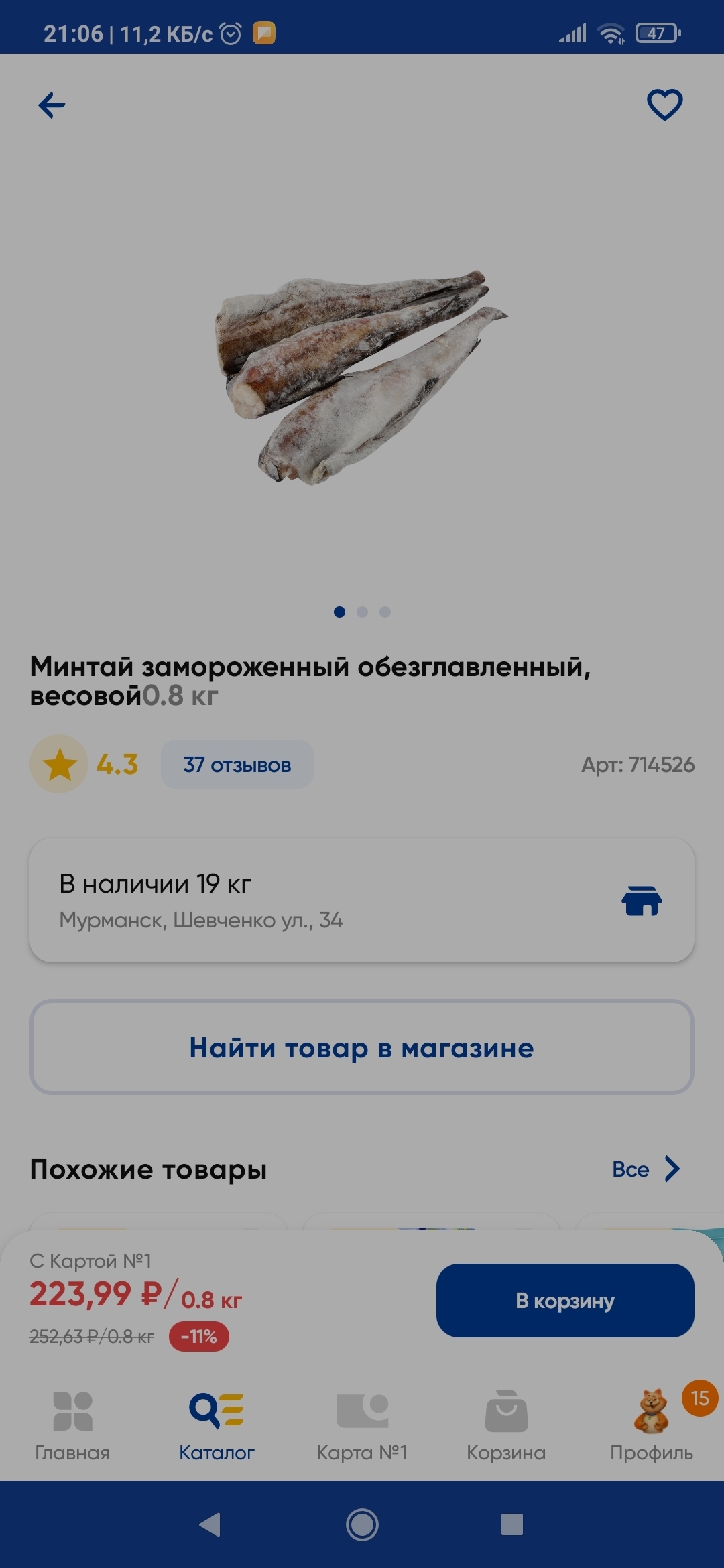724x1568 pixels.
Task: Open the 37 отзывов reviews chip
Action: (237, 765)
